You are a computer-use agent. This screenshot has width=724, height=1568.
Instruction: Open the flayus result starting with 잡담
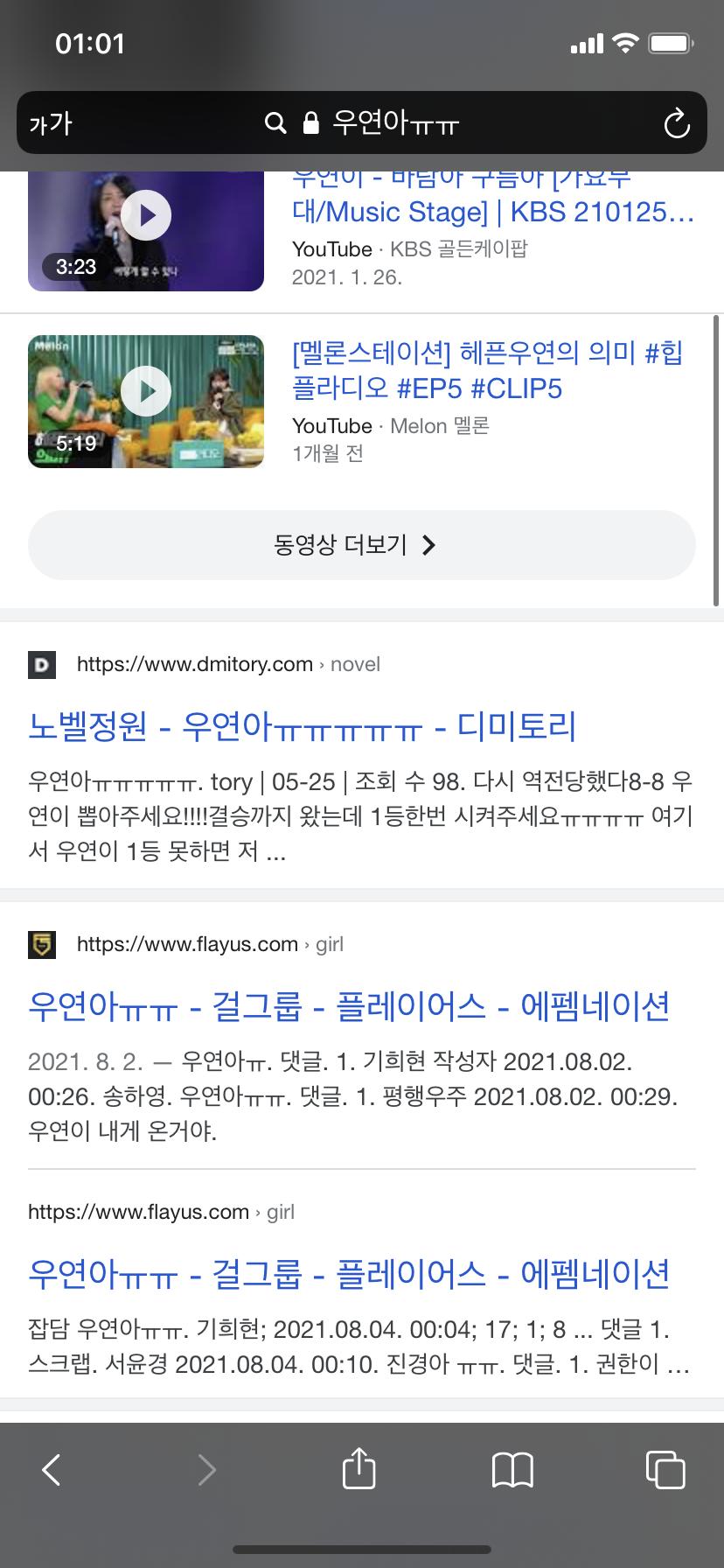pos(348,1273)
